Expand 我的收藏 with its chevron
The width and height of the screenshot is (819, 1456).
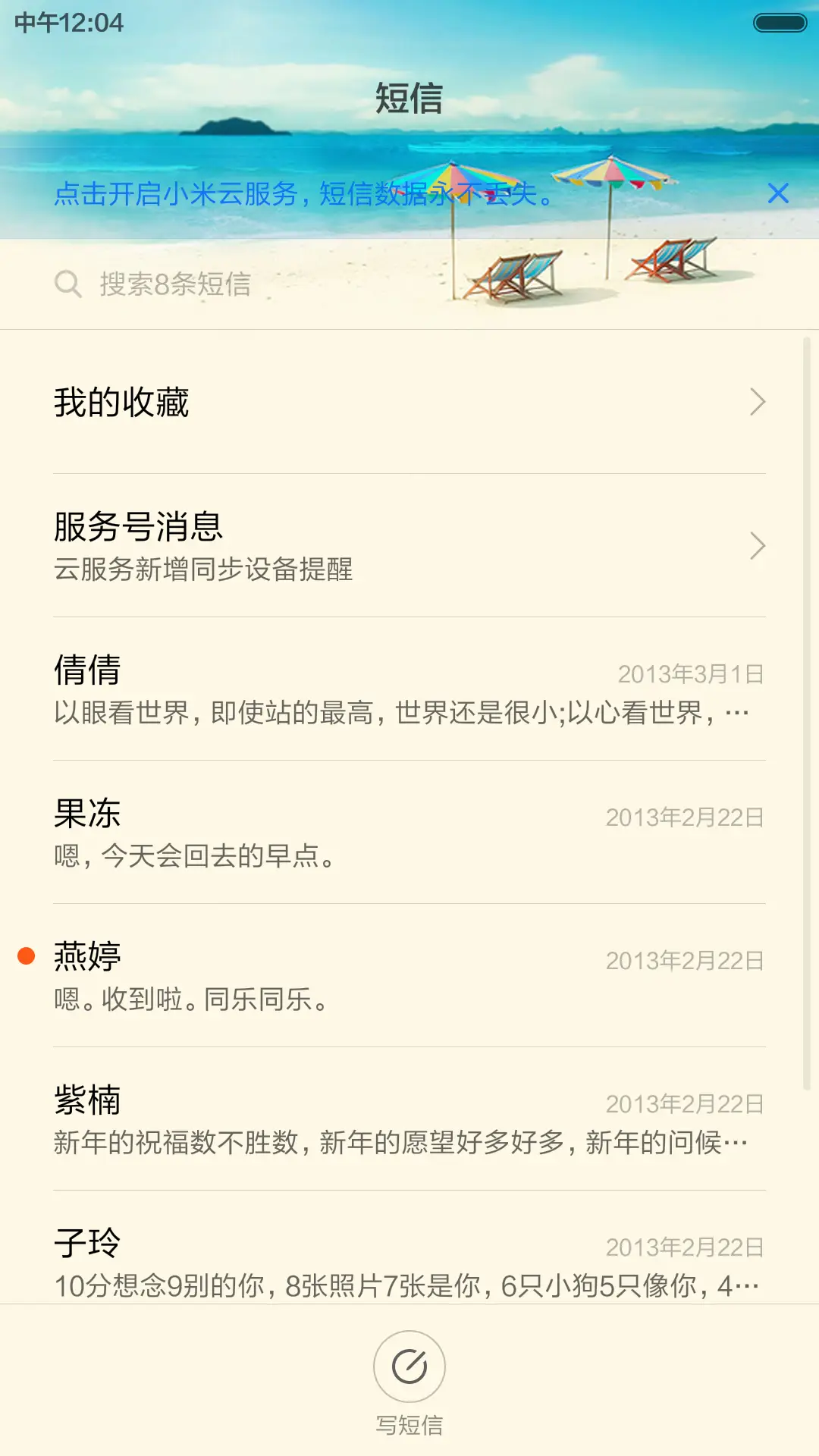pos(757,403)
